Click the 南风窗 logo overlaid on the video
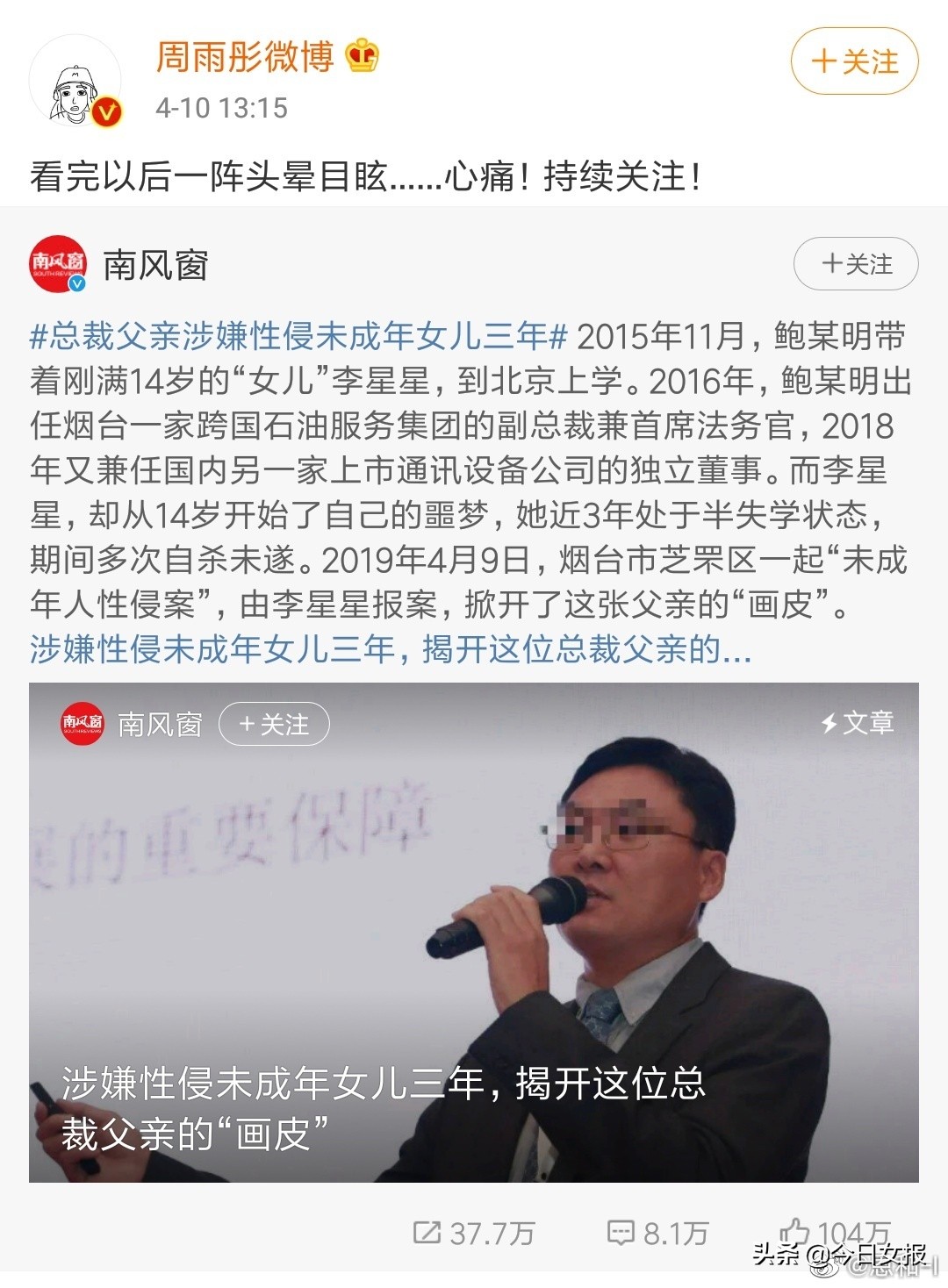This screenshot has width=948, height=1288. 83,723
